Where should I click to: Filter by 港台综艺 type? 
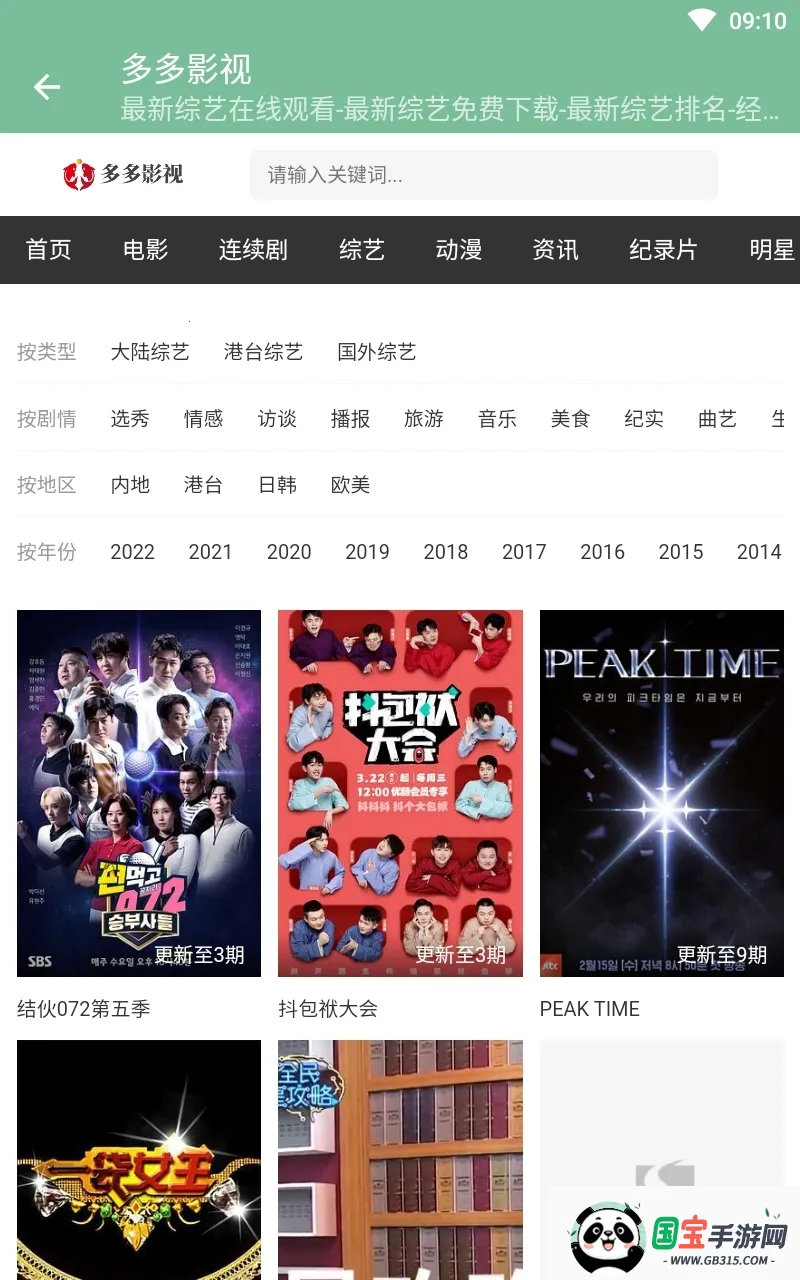(263, 352)
